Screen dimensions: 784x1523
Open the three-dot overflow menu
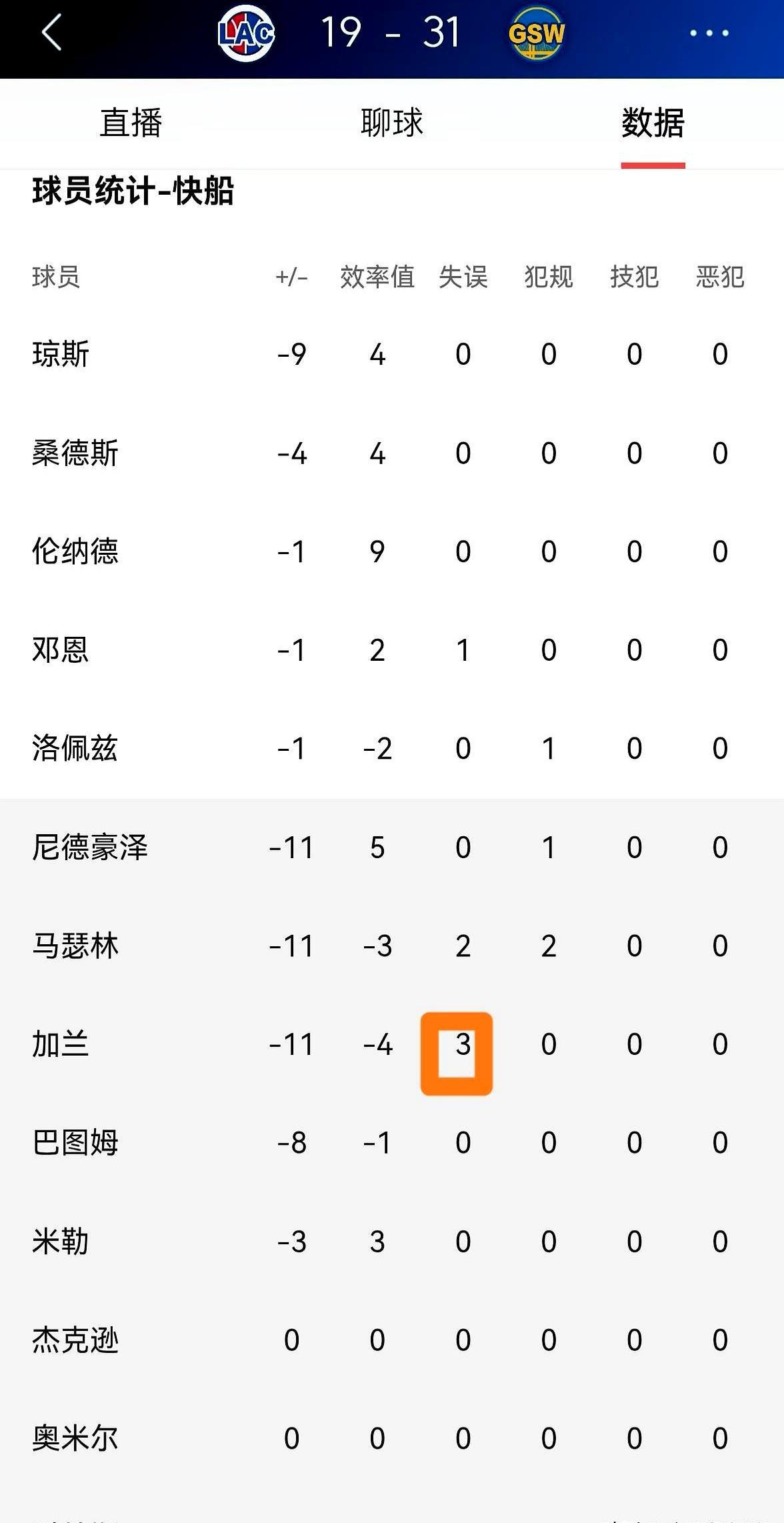pos(709,33)
